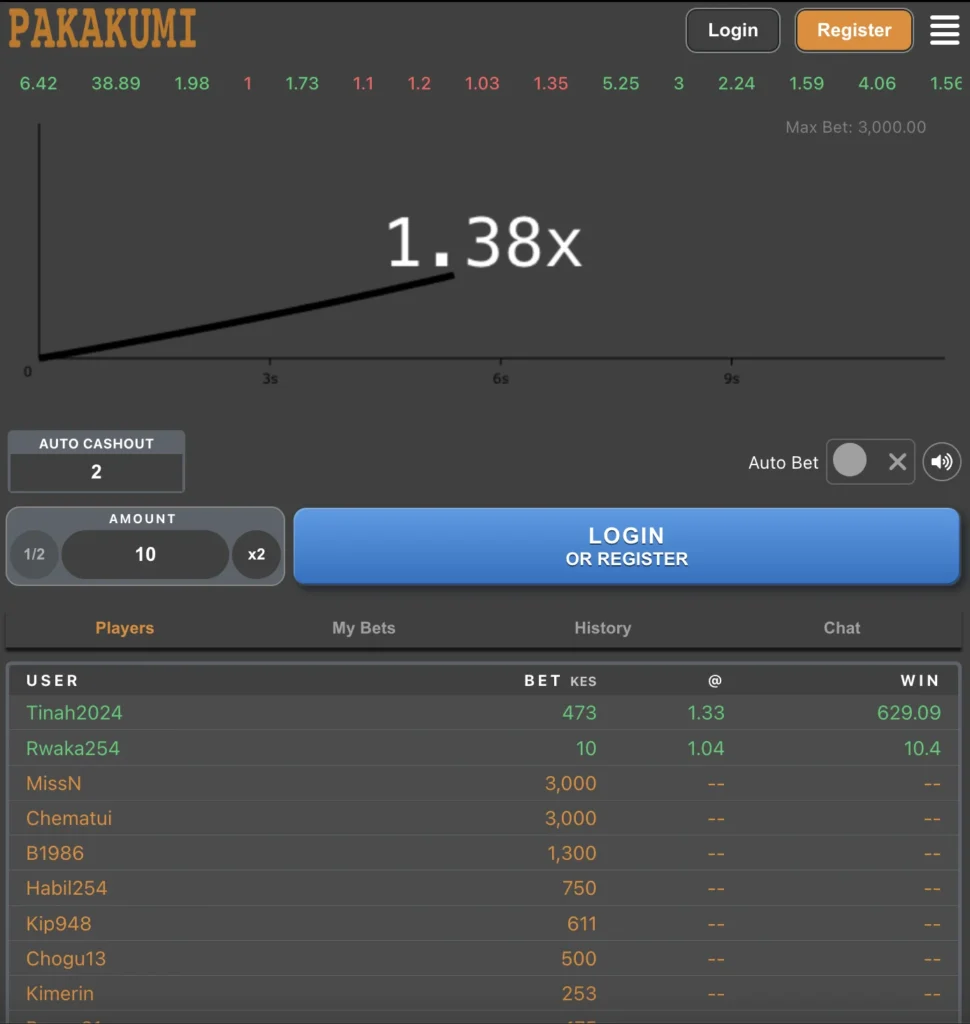
Task: Mute the game sound
Action: click(941, 462)
